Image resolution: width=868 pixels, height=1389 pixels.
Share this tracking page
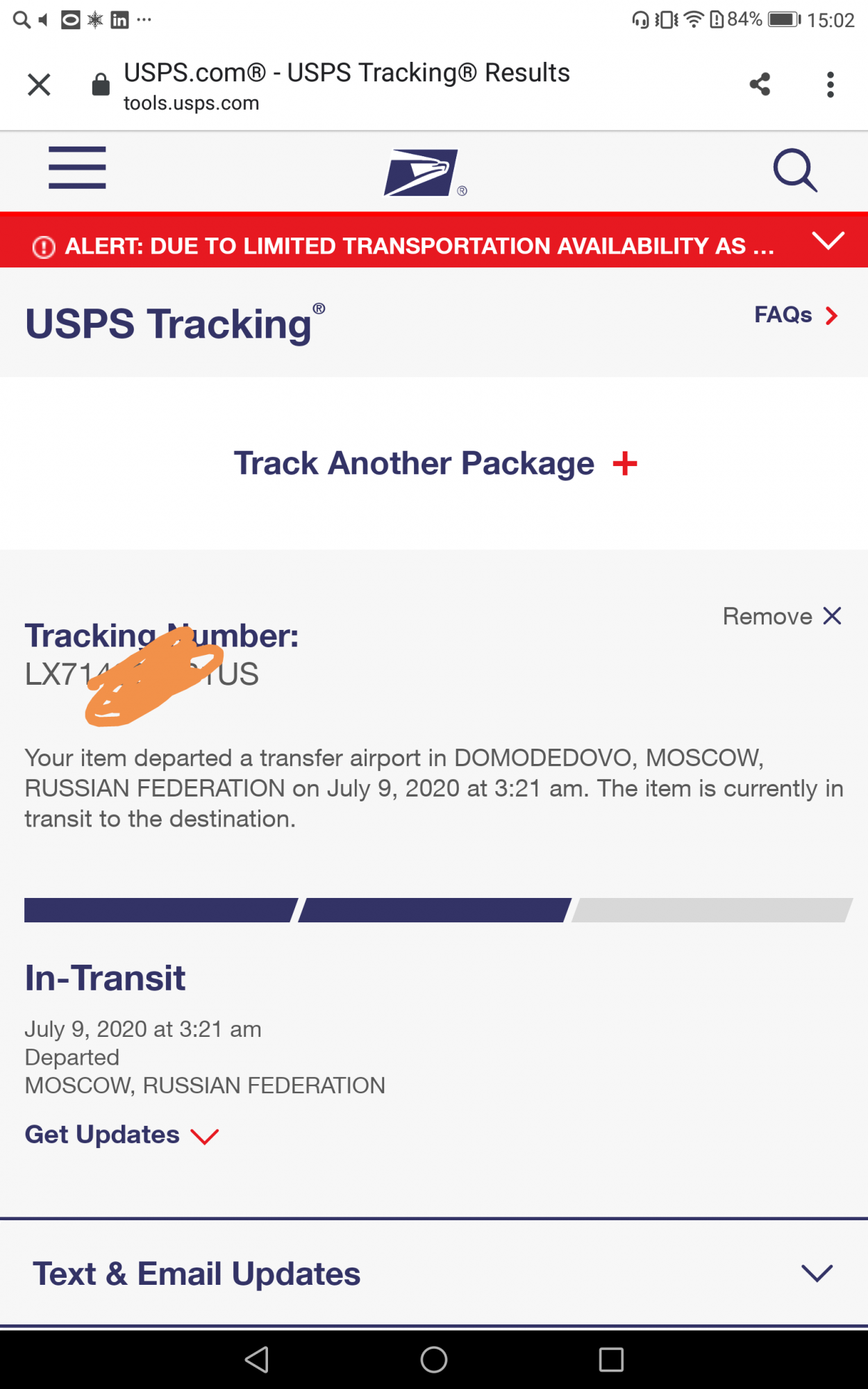[x=760, y=85]
